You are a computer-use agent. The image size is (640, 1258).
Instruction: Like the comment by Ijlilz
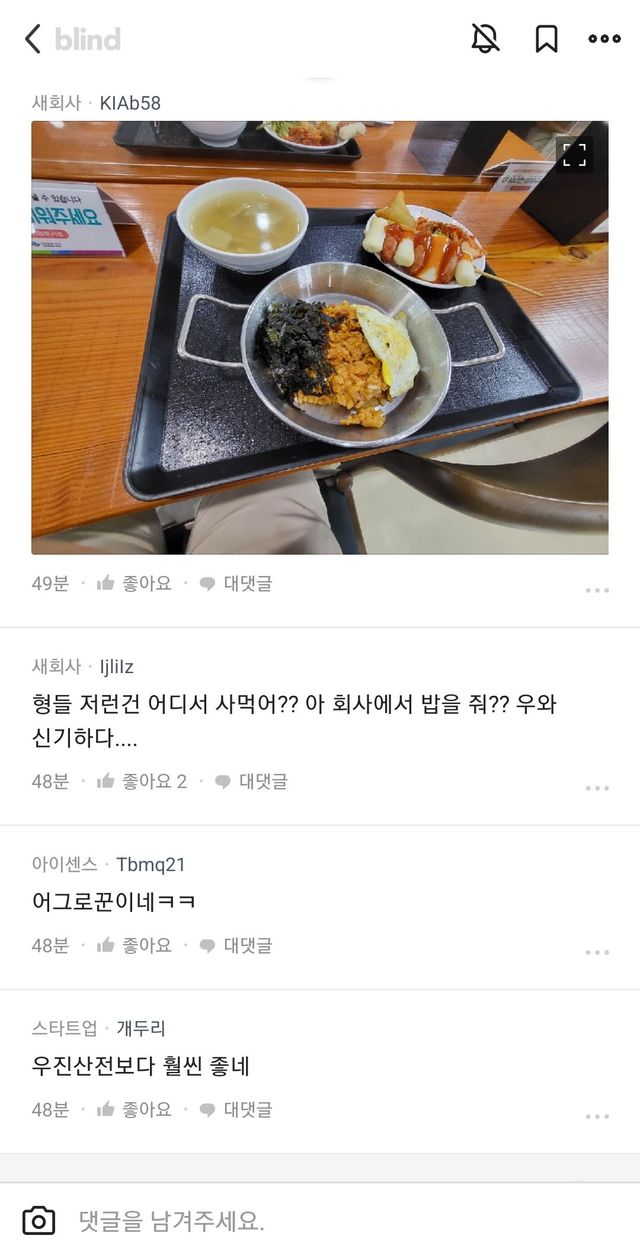click(x=142, y=781)
